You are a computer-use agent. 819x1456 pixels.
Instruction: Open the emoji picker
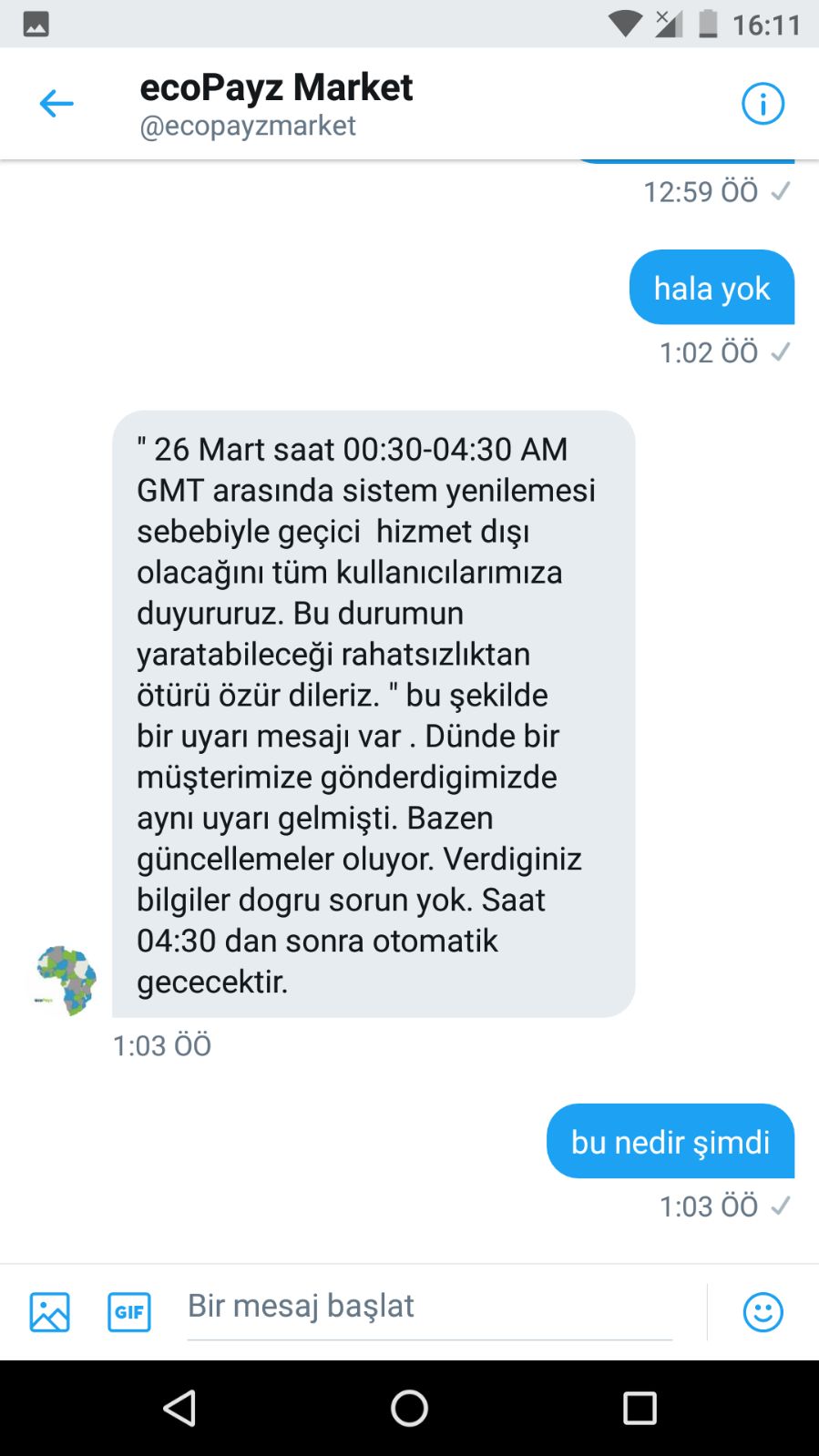[763, 1312]
